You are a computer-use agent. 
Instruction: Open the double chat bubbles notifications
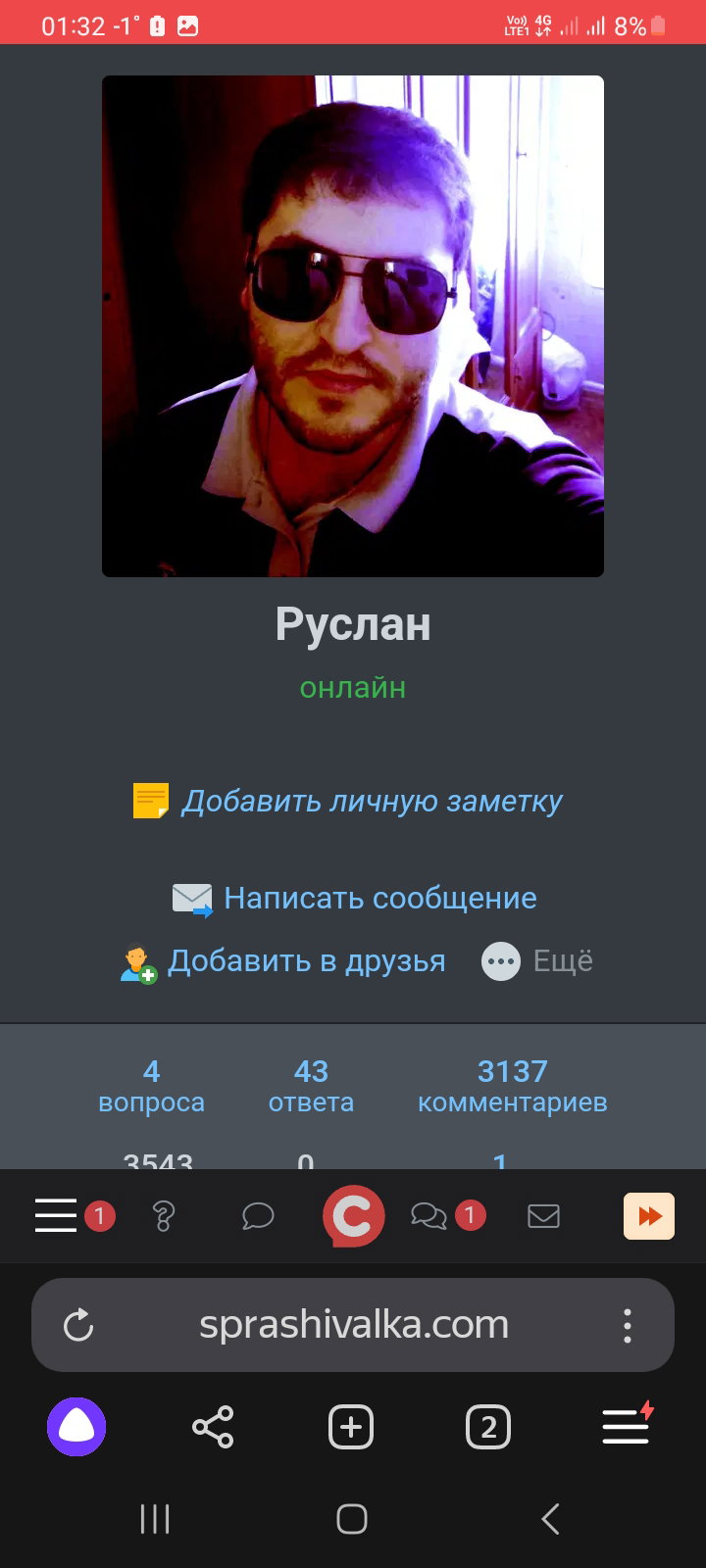[x=429, y=1216]
